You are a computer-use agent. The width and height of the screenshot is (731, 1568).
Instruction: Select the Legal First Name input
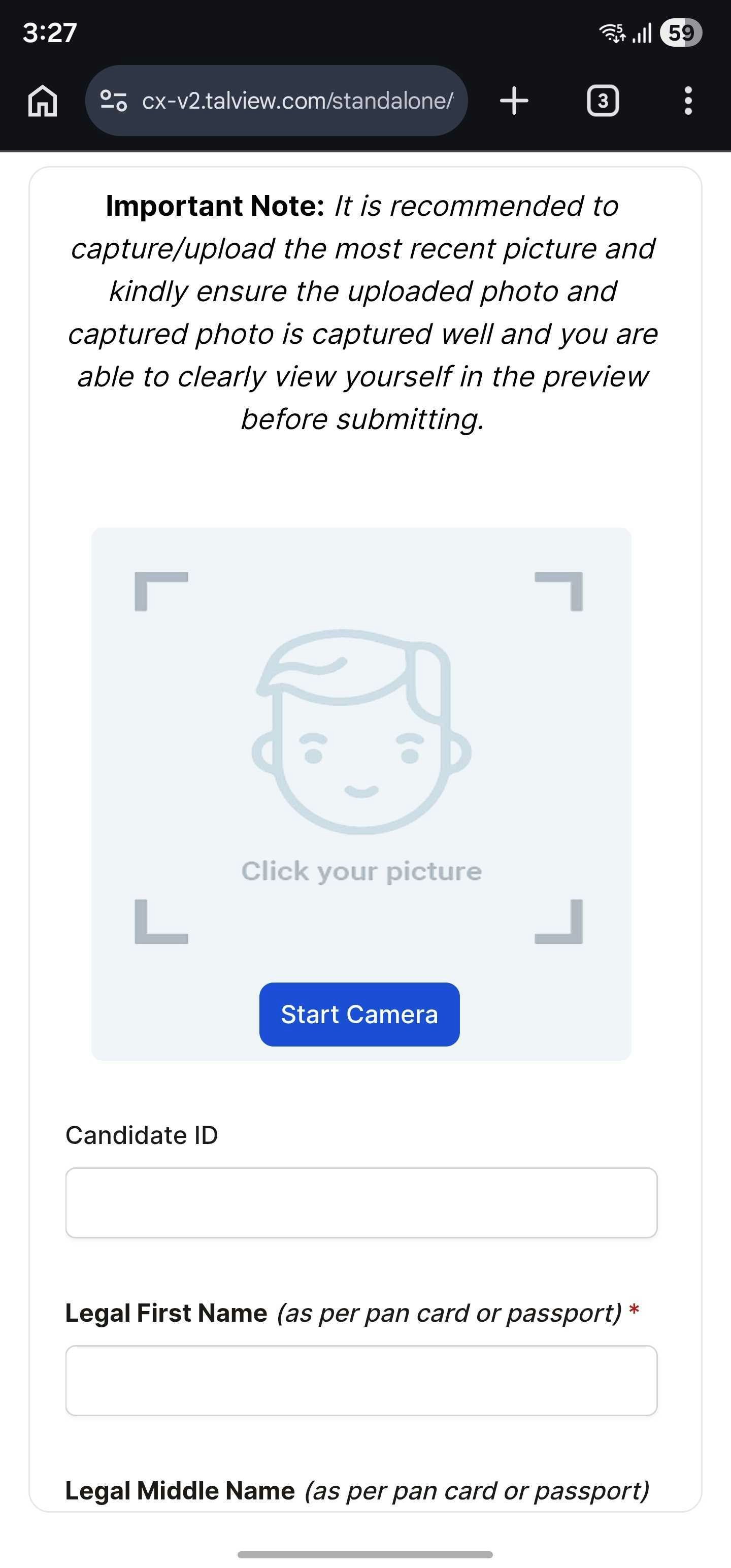[x=361, y=1380]
